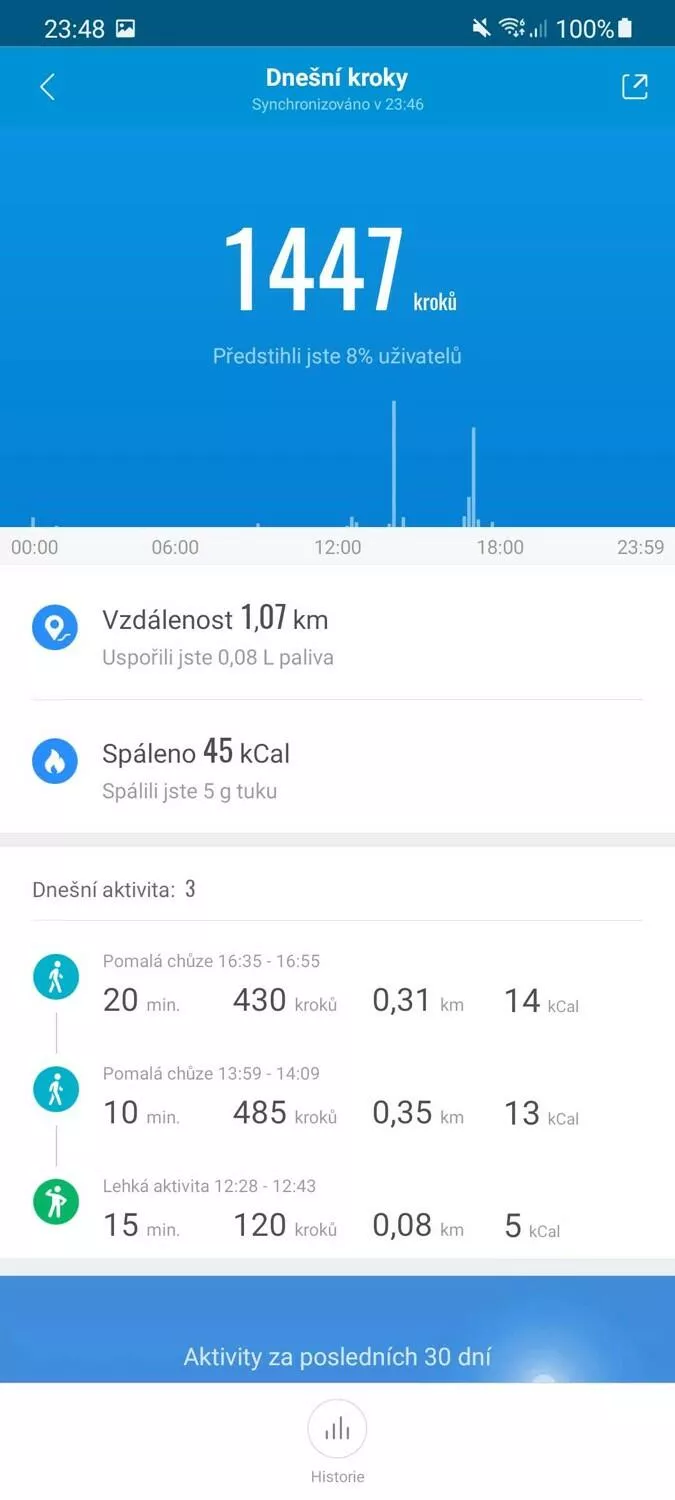Screen dimensions: 675x1500
Task: Open the Lehká aktivita 12:28 - 12:43 entry
Action: (x=337, y=1210)
